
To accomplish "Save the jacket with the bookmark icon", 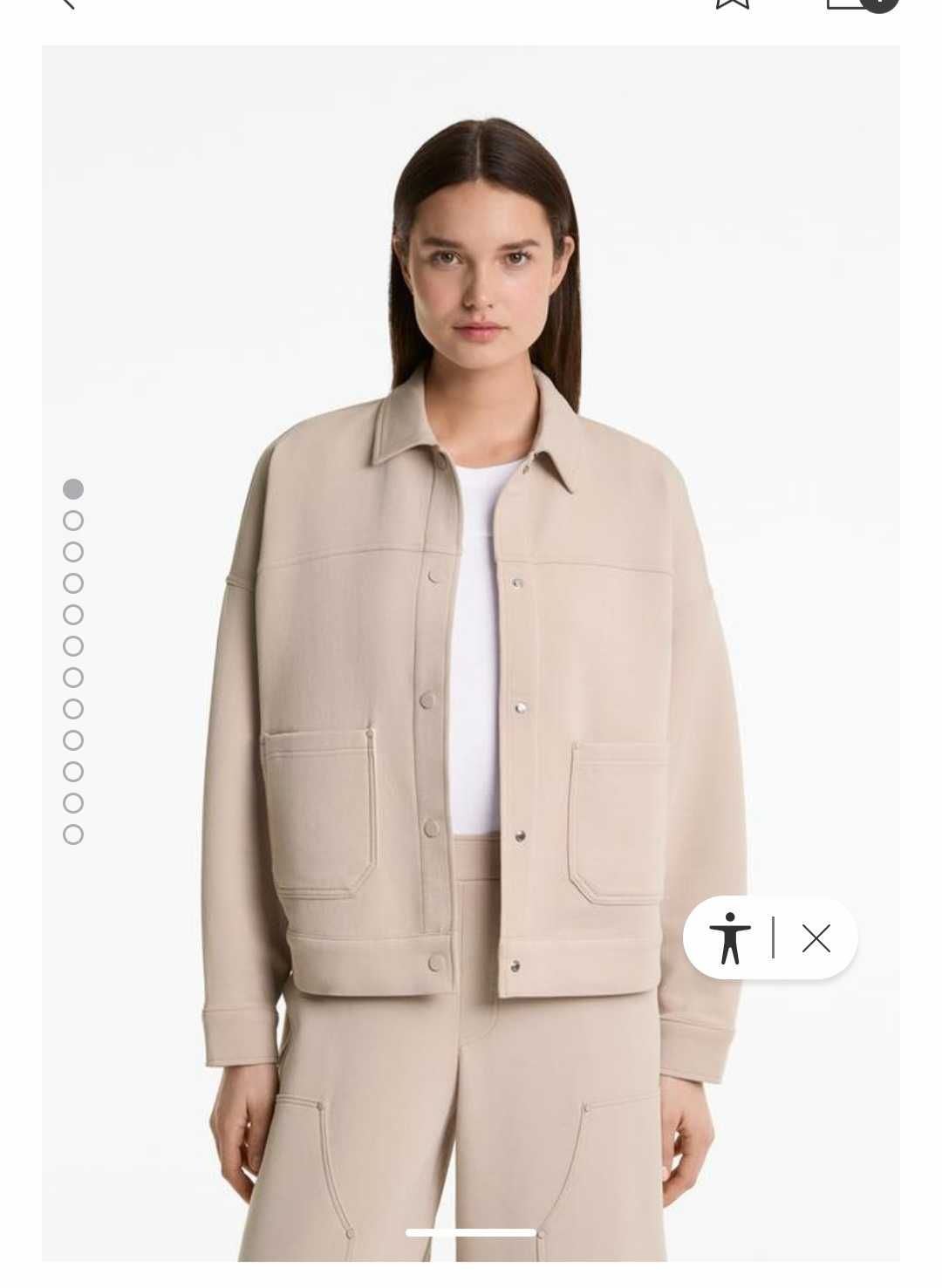I will click(732, 3).
